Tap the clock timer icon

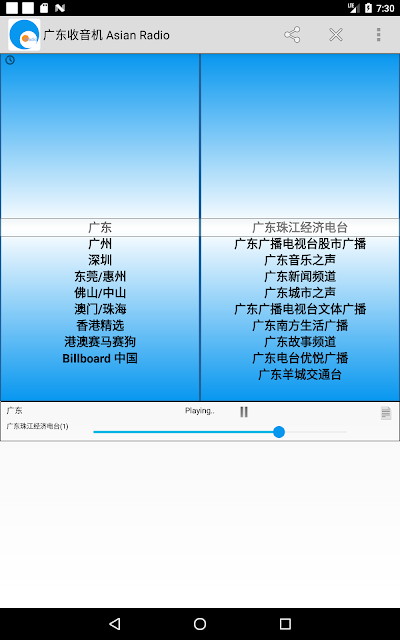[10, 60]
